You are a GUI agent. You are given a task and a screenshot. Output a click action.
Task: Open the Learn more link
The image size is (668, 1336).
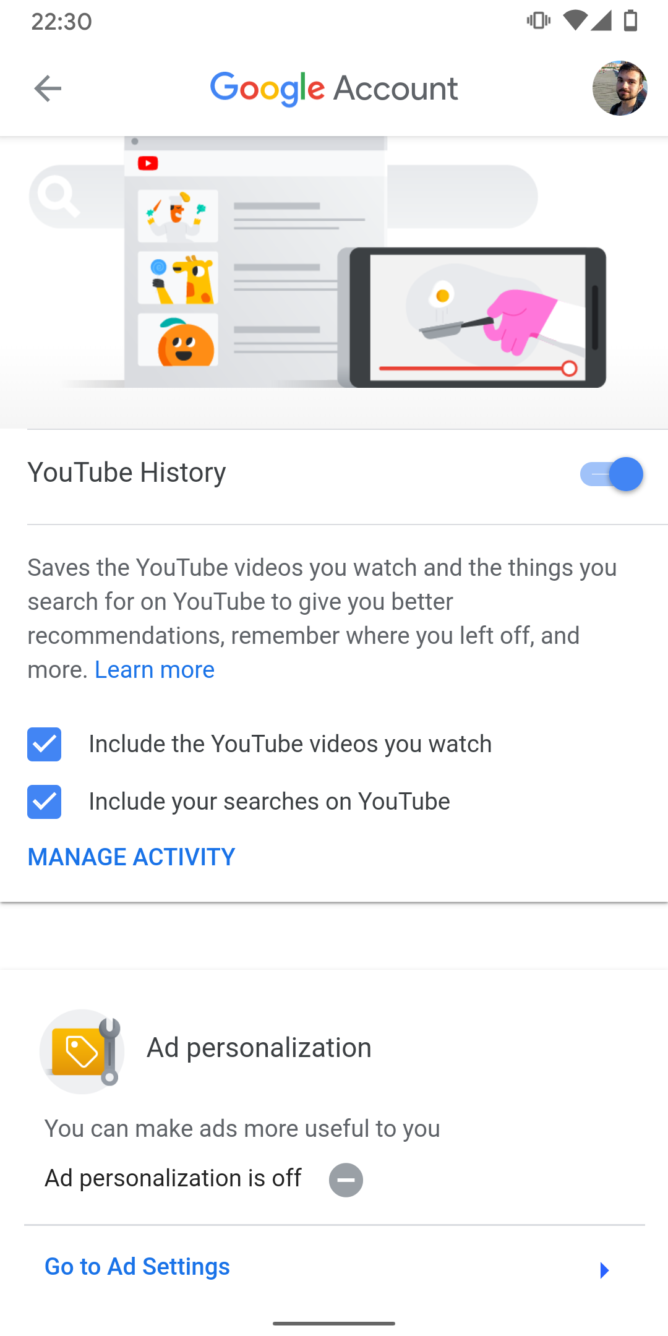(x=155, y=670)
